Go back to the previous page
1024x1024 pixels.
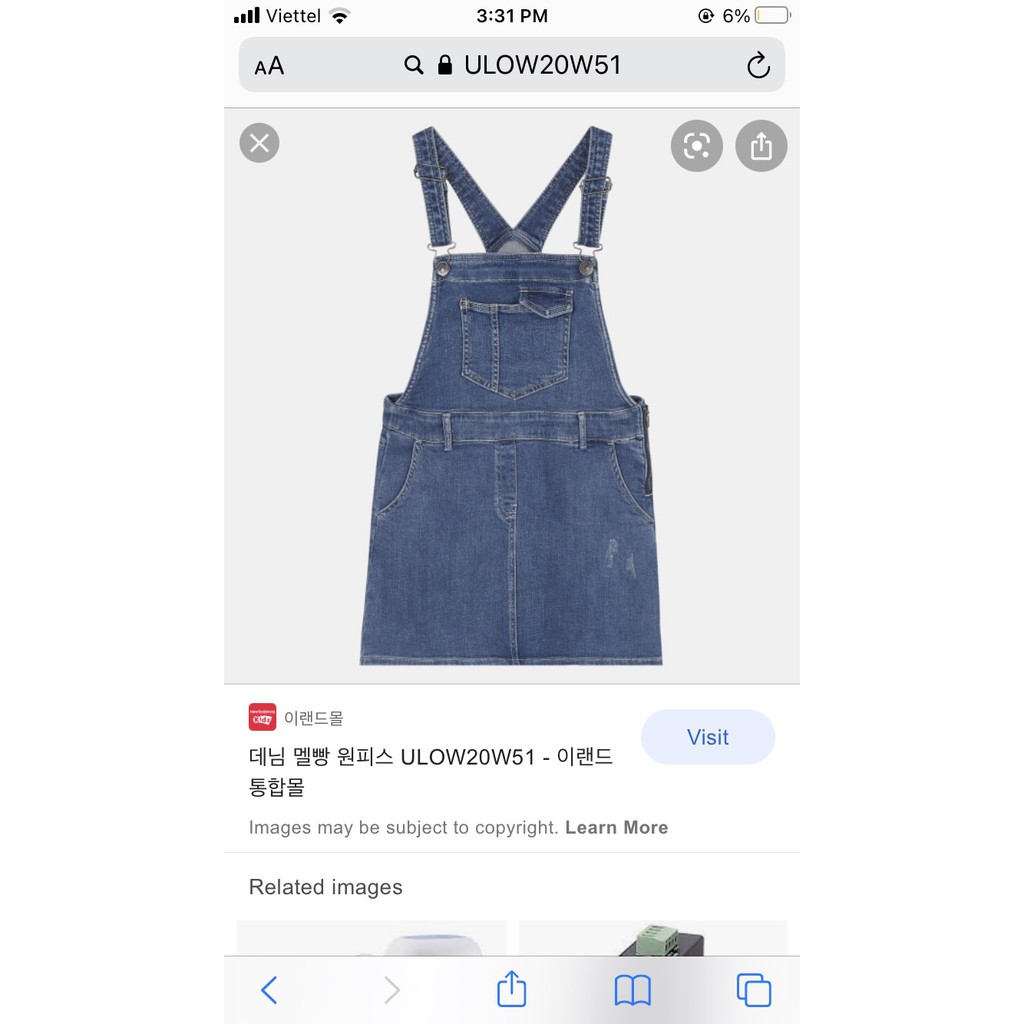269,990
